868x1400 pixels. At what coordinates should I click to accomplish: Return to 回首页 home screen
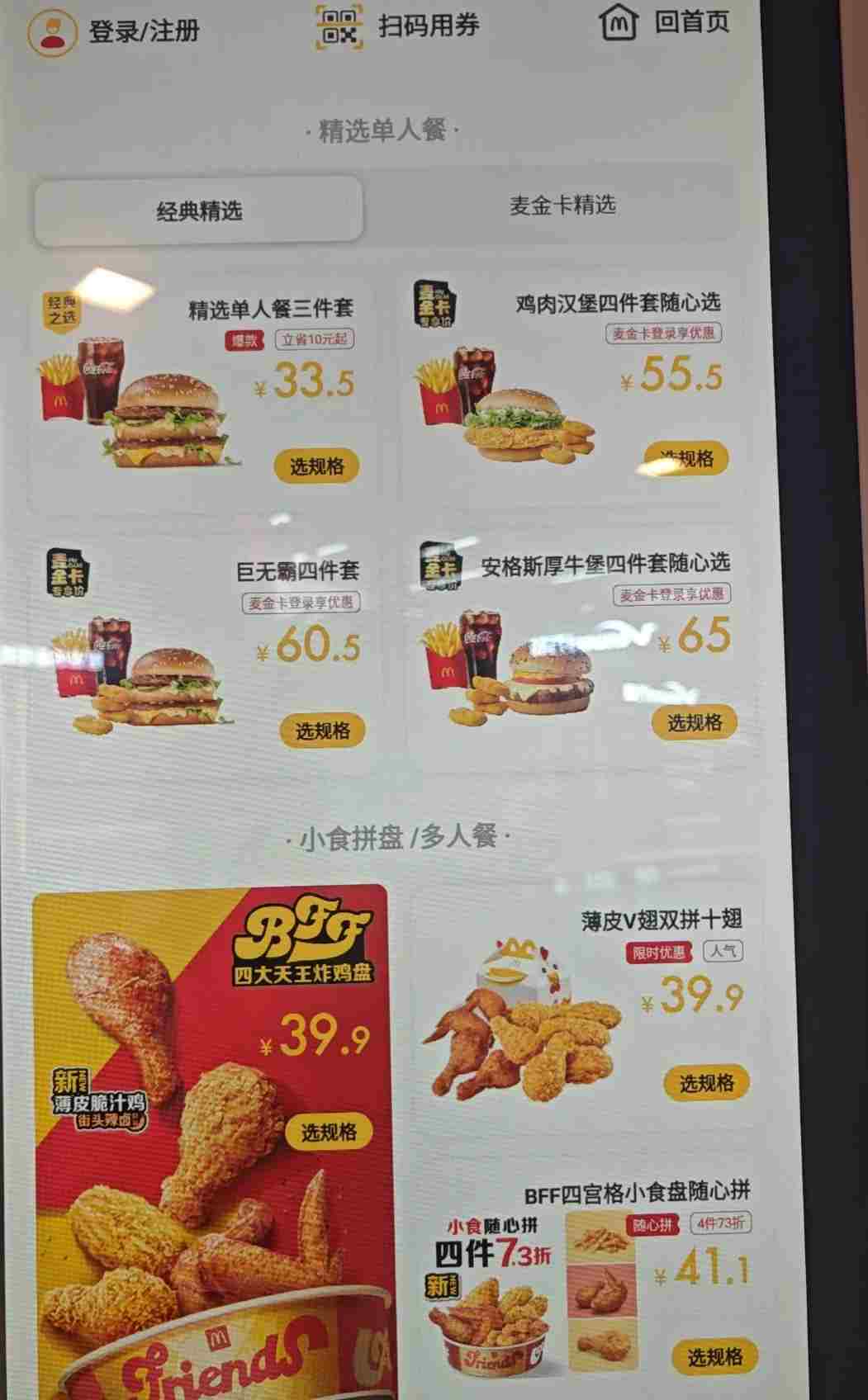coord(665,24)
